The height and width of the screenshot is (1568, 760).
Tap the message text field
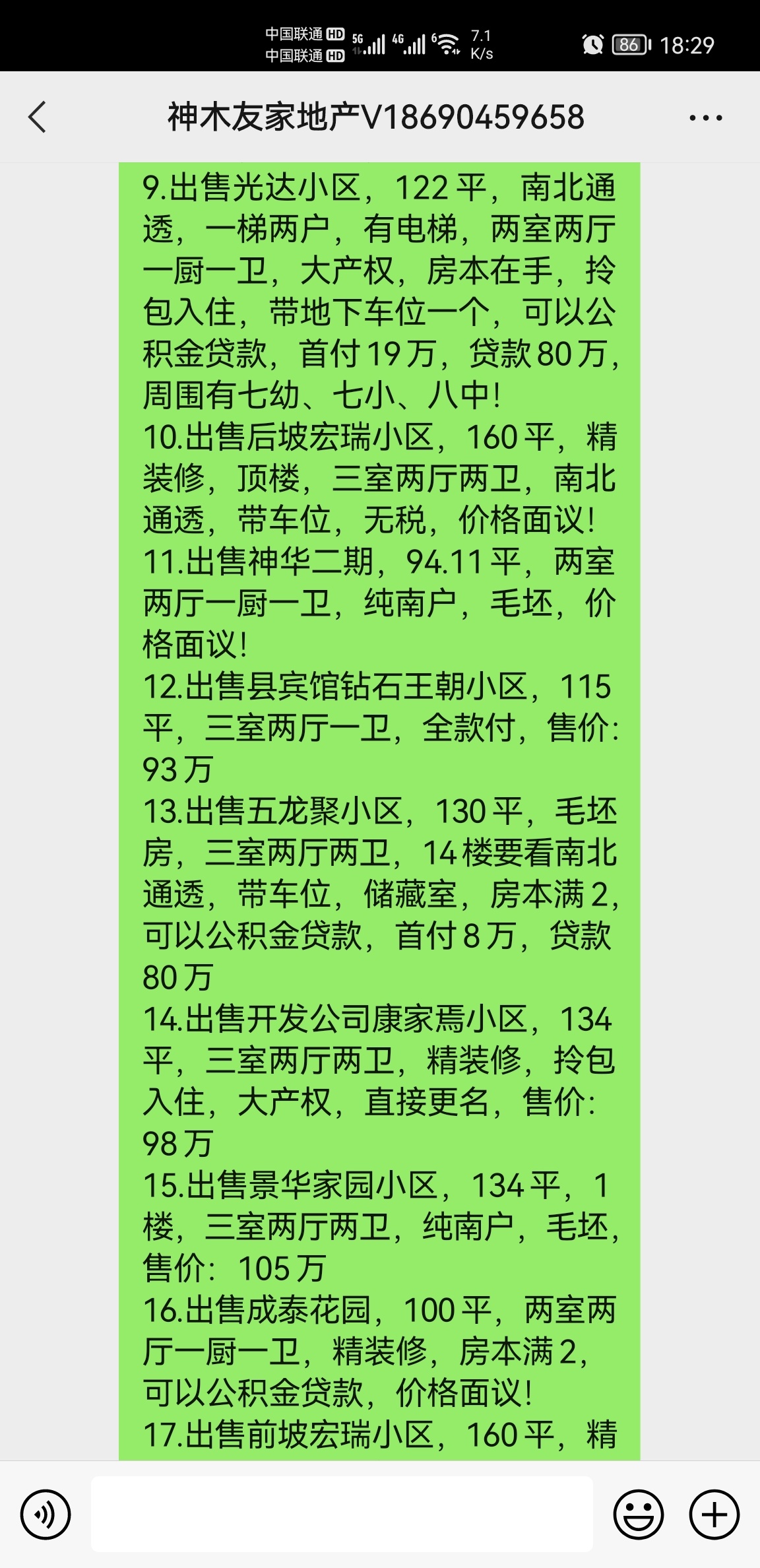pyautogui.click(x=342, y=1515)
